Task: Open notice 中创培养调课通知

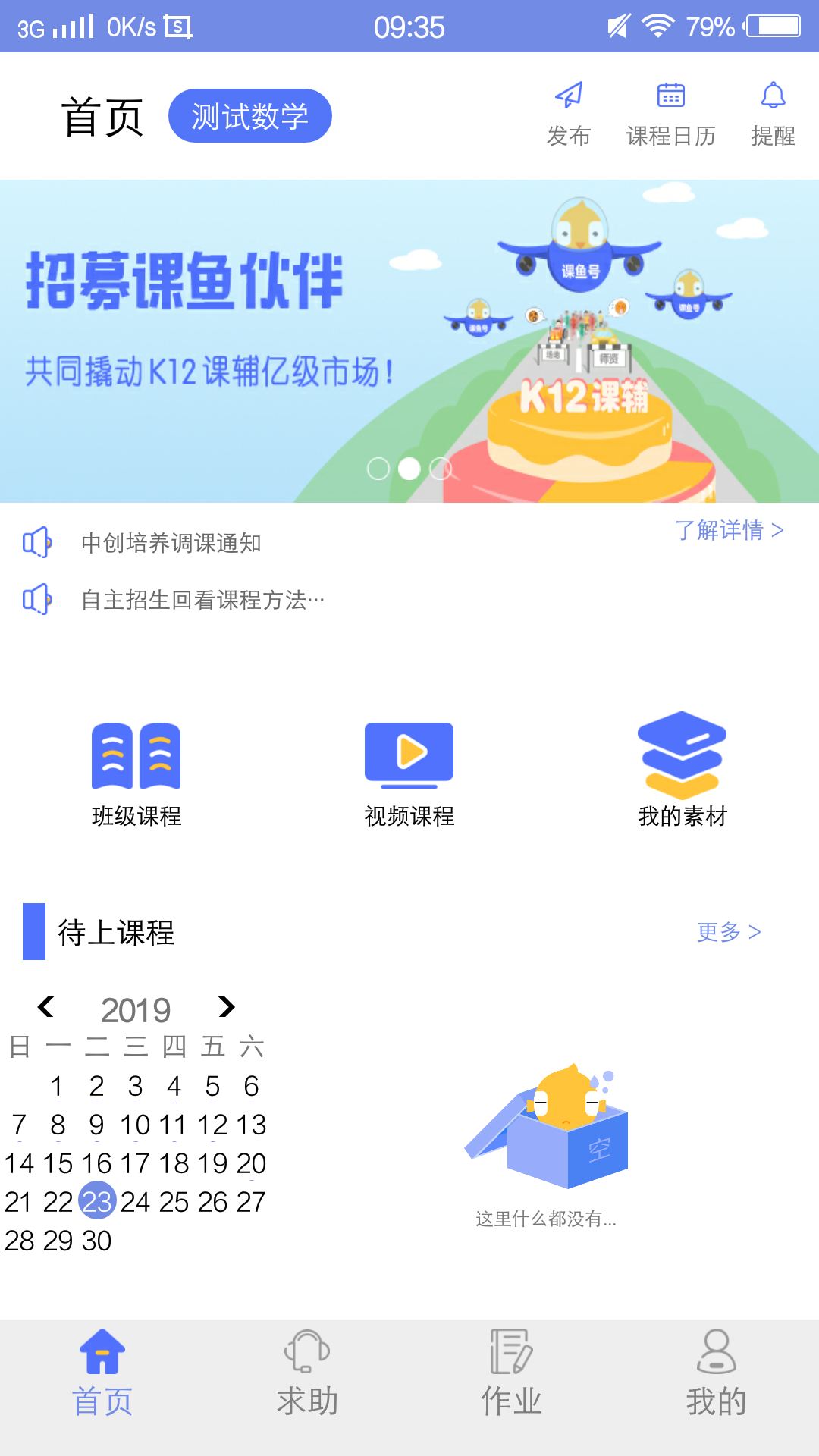Action: pos(171,543)
